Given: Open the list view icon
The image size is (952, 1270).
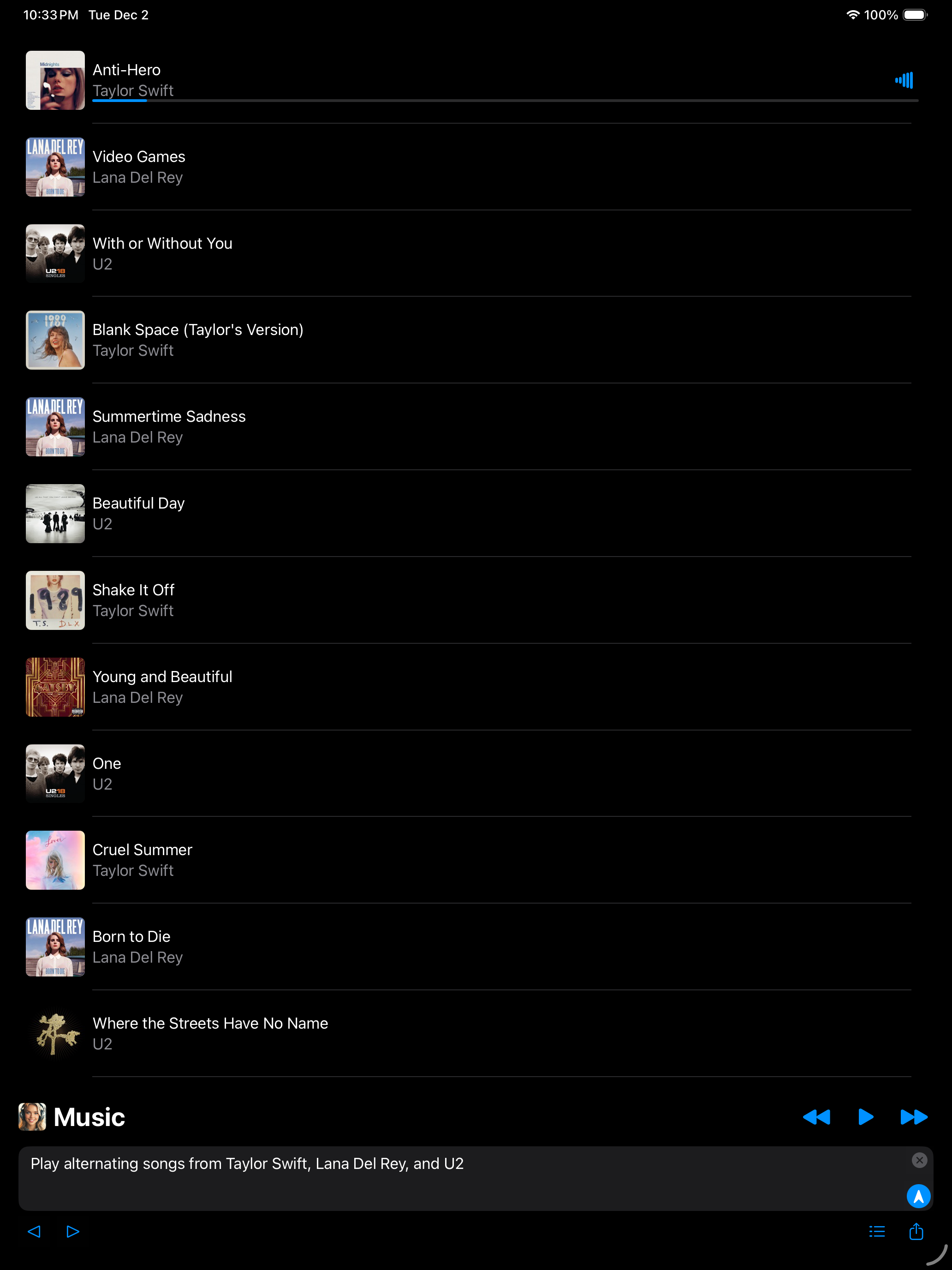Looking at the screenshot, I should point(877,1232).
